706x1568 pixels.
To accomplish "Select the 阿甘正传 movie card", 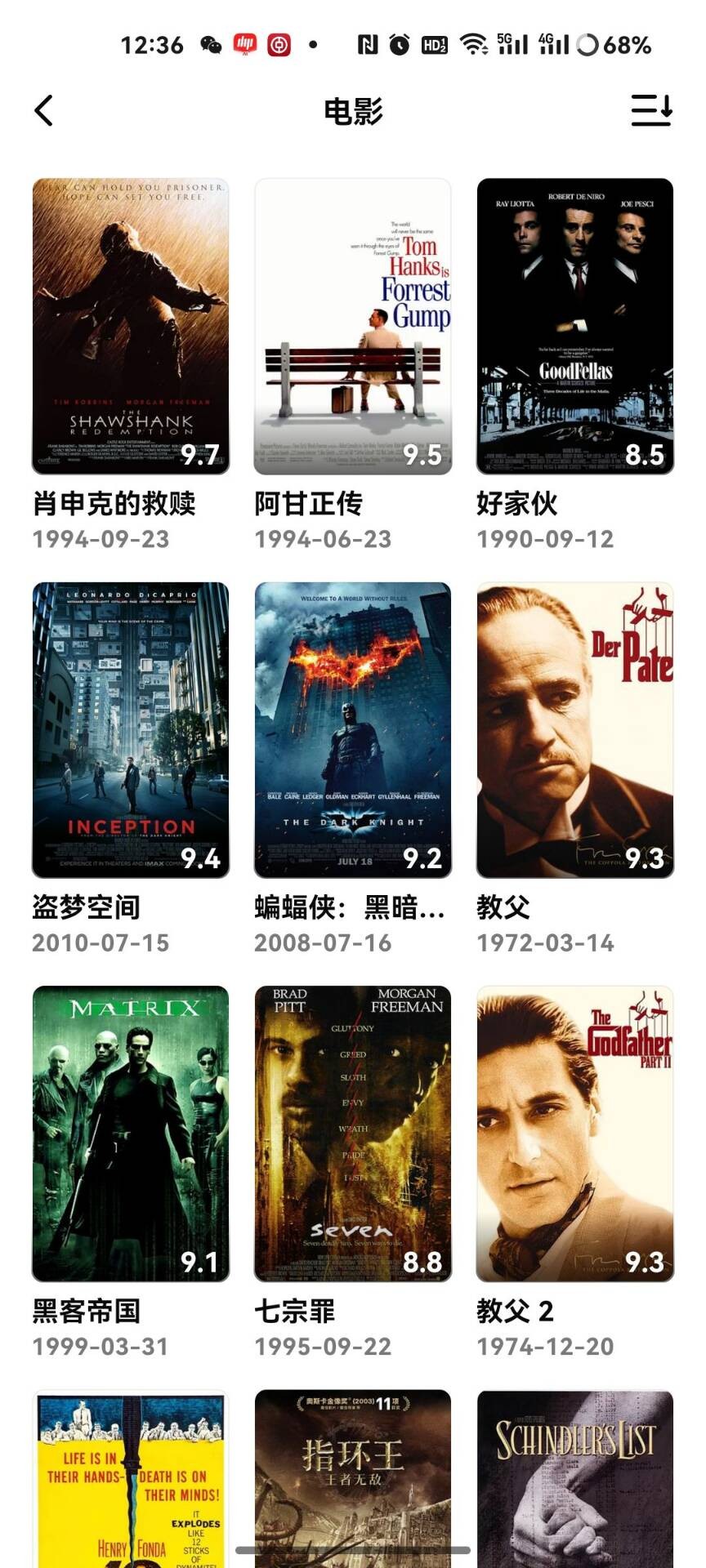I will [x=353, y=327].
